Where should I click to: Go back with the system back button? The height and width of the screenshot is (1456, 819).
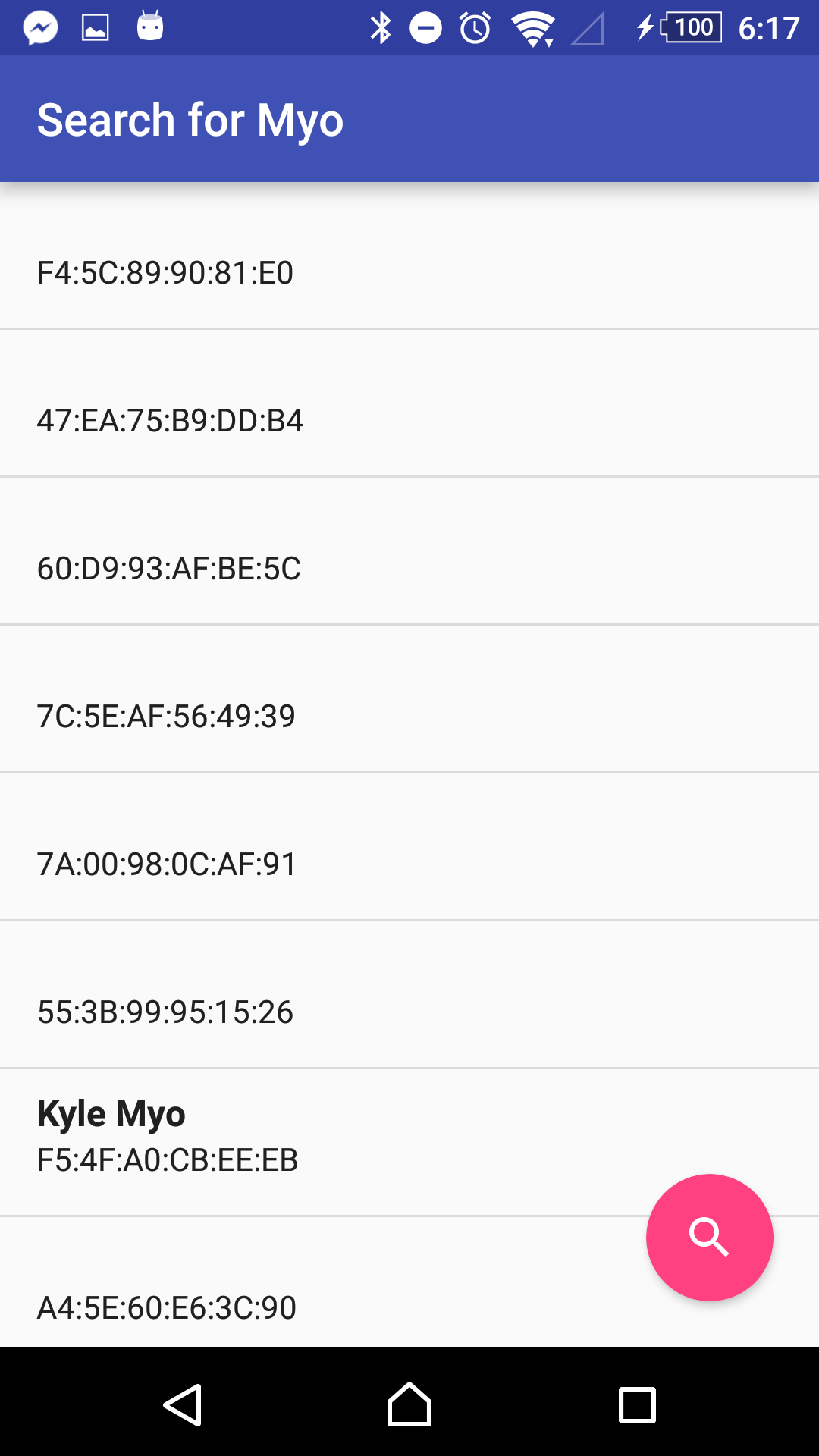pyautogui.click(x=183, y=1404)
